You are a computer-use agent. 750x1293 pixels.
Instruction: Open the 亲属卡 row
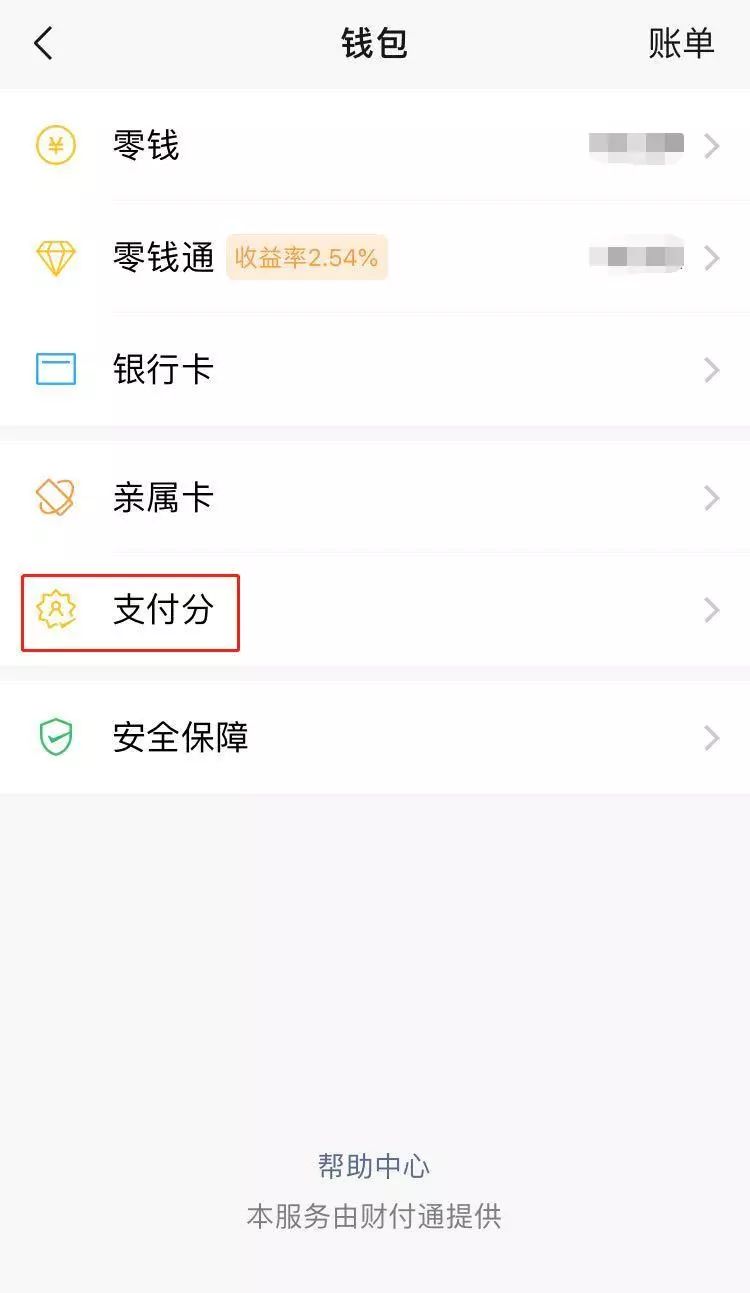coord(375,497)
